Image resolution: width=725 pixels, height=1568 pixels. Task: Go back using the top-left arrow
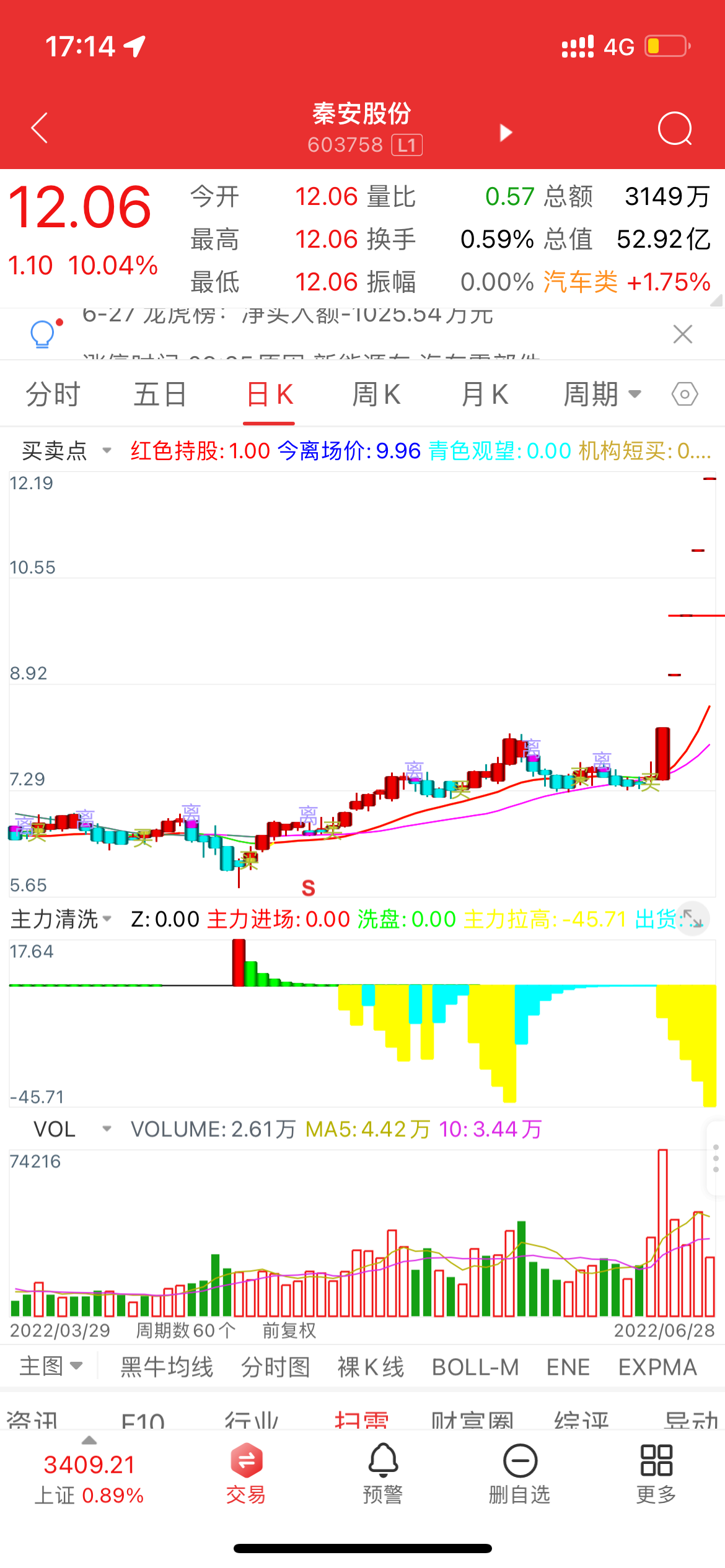pos(40,128)
